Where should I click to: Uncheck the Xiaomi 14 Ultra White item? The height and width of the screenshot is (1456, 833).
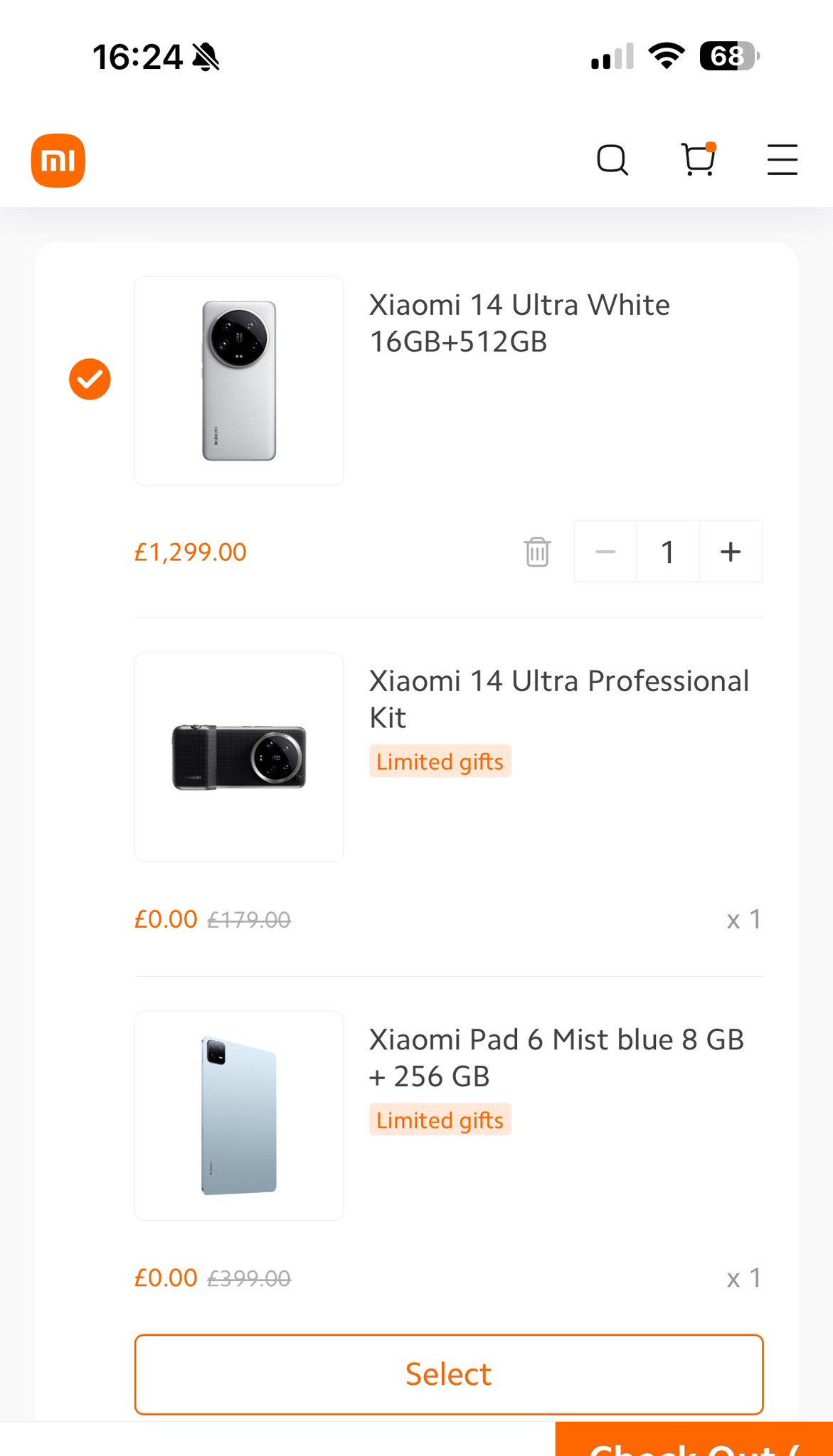pyautogui.click(x=90, y=380)
